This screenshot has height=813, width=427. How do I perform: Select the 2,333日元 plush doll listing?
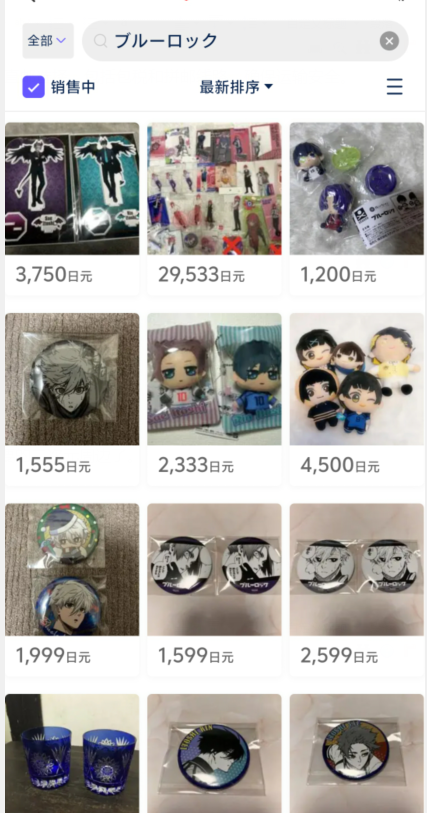tap(214, 399)
